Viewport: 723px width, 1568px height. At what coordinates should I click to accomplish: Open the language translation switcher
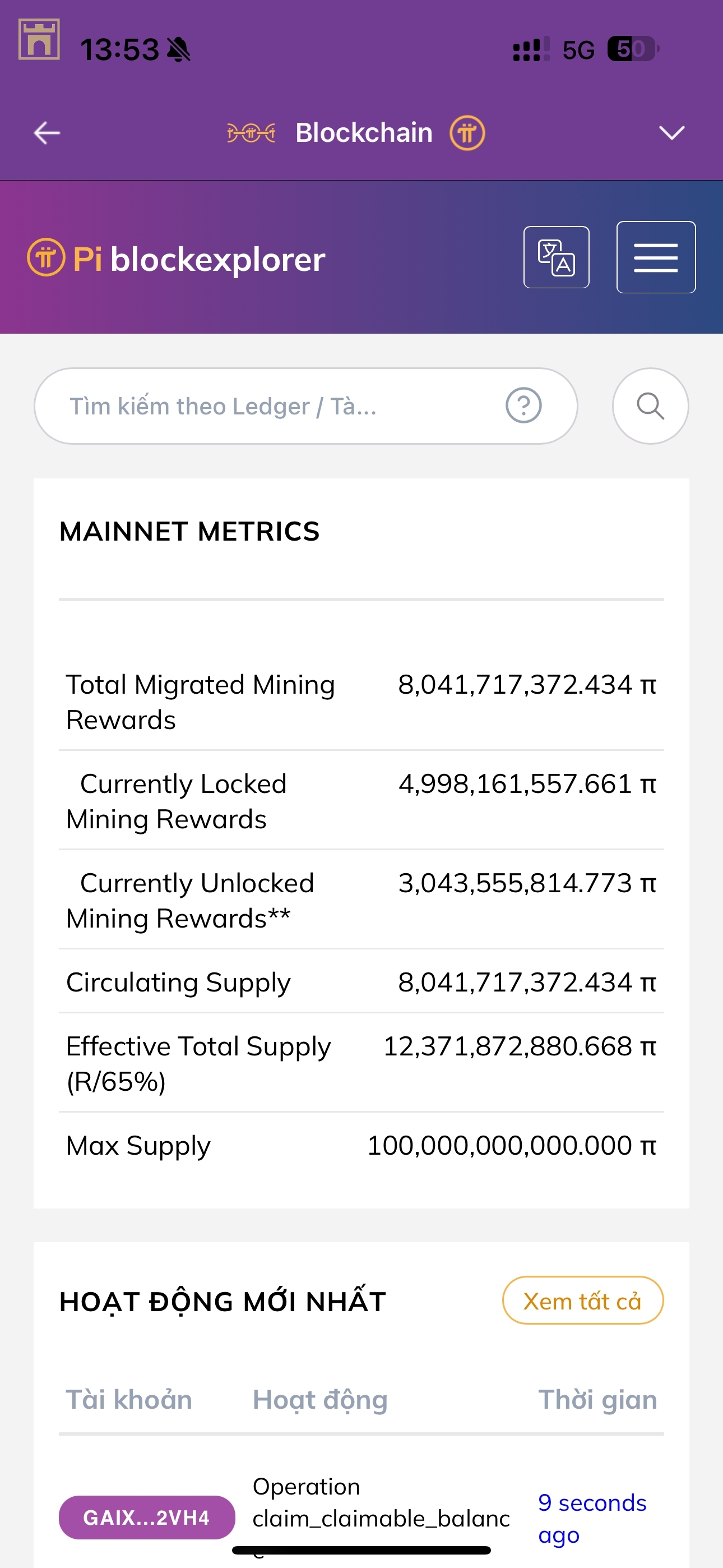click(555, 257)
